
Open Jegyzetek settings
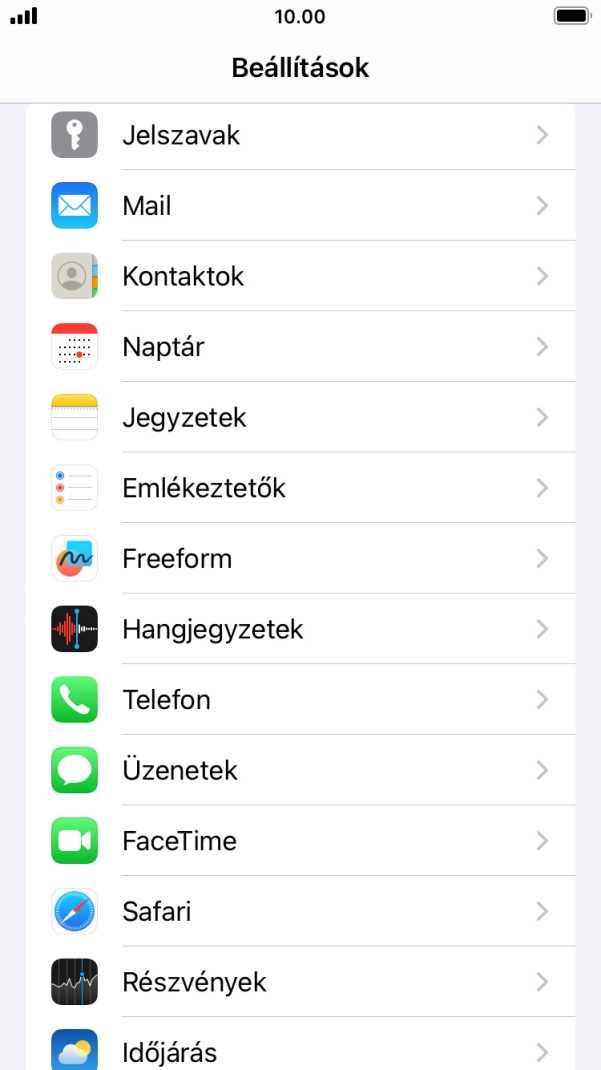click(x=300, y=417)
